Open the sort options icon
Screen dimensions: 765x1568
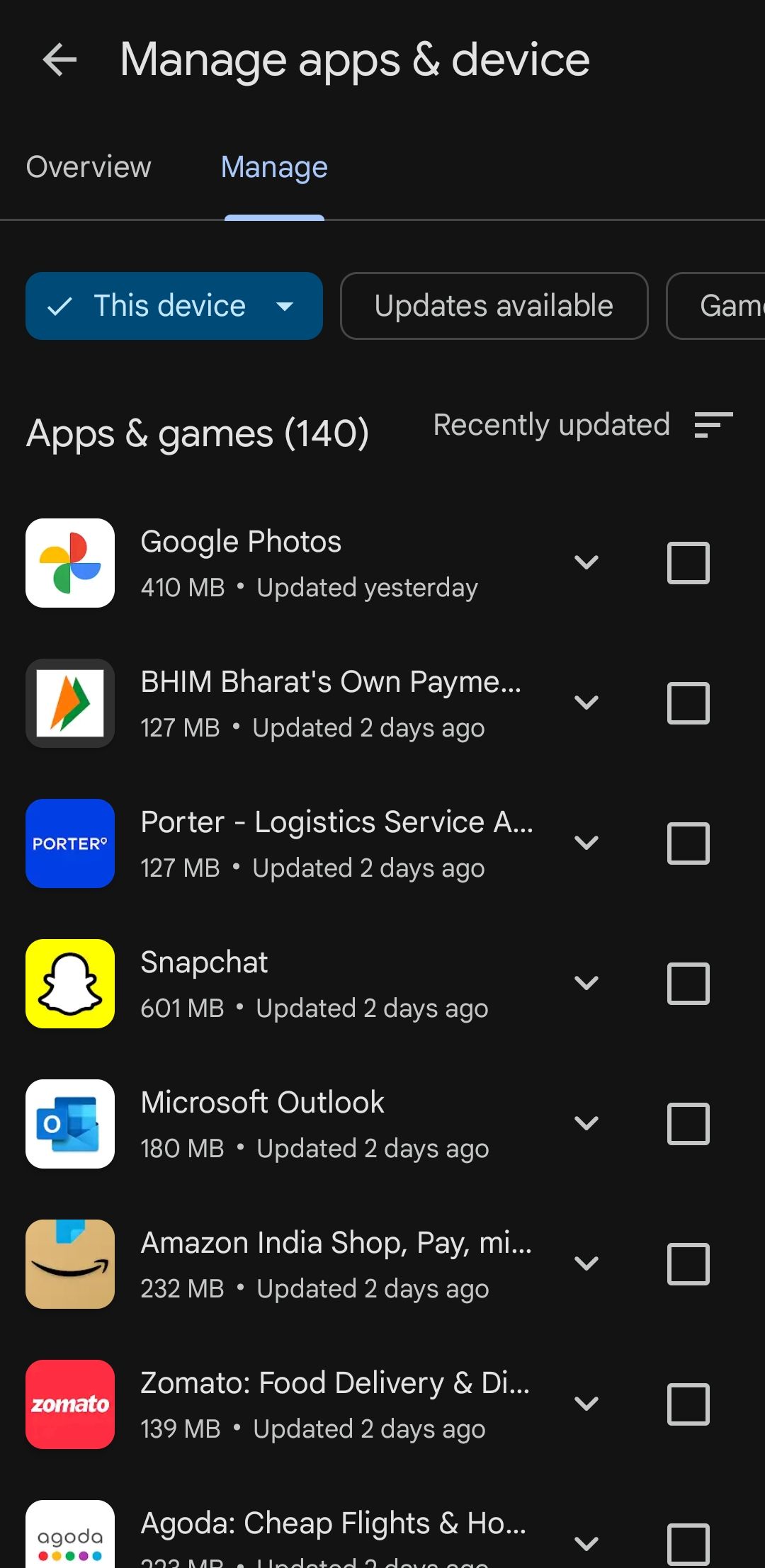coord(713,425)
